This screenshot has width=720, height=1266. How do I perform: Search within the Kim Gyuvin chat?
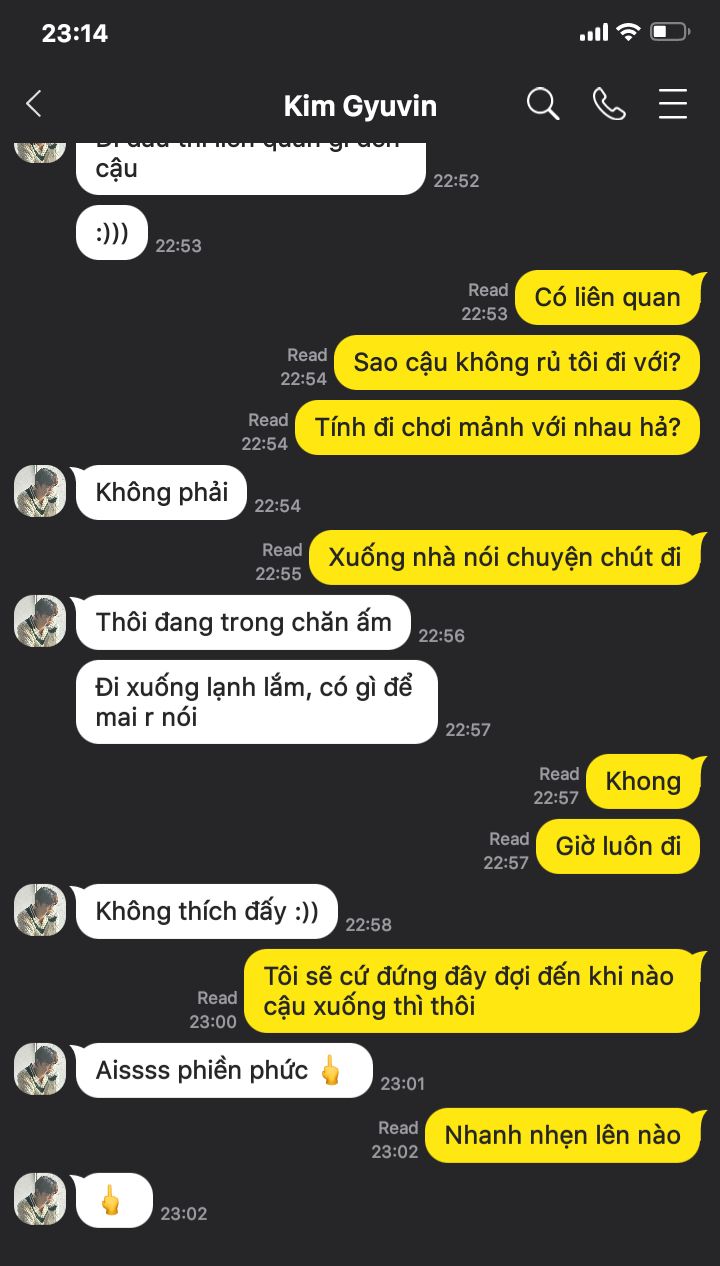(542, 104)
